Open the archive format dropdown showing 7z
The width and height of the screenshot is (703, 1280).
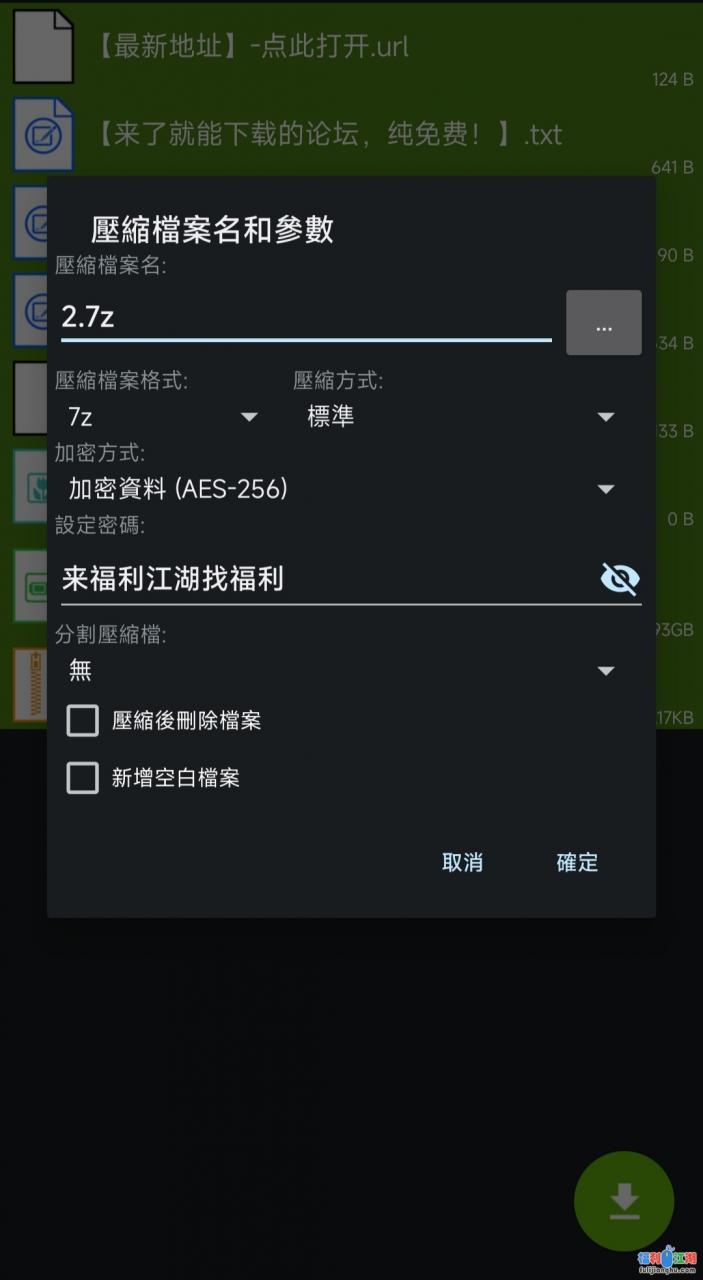(x=162, y=417)
